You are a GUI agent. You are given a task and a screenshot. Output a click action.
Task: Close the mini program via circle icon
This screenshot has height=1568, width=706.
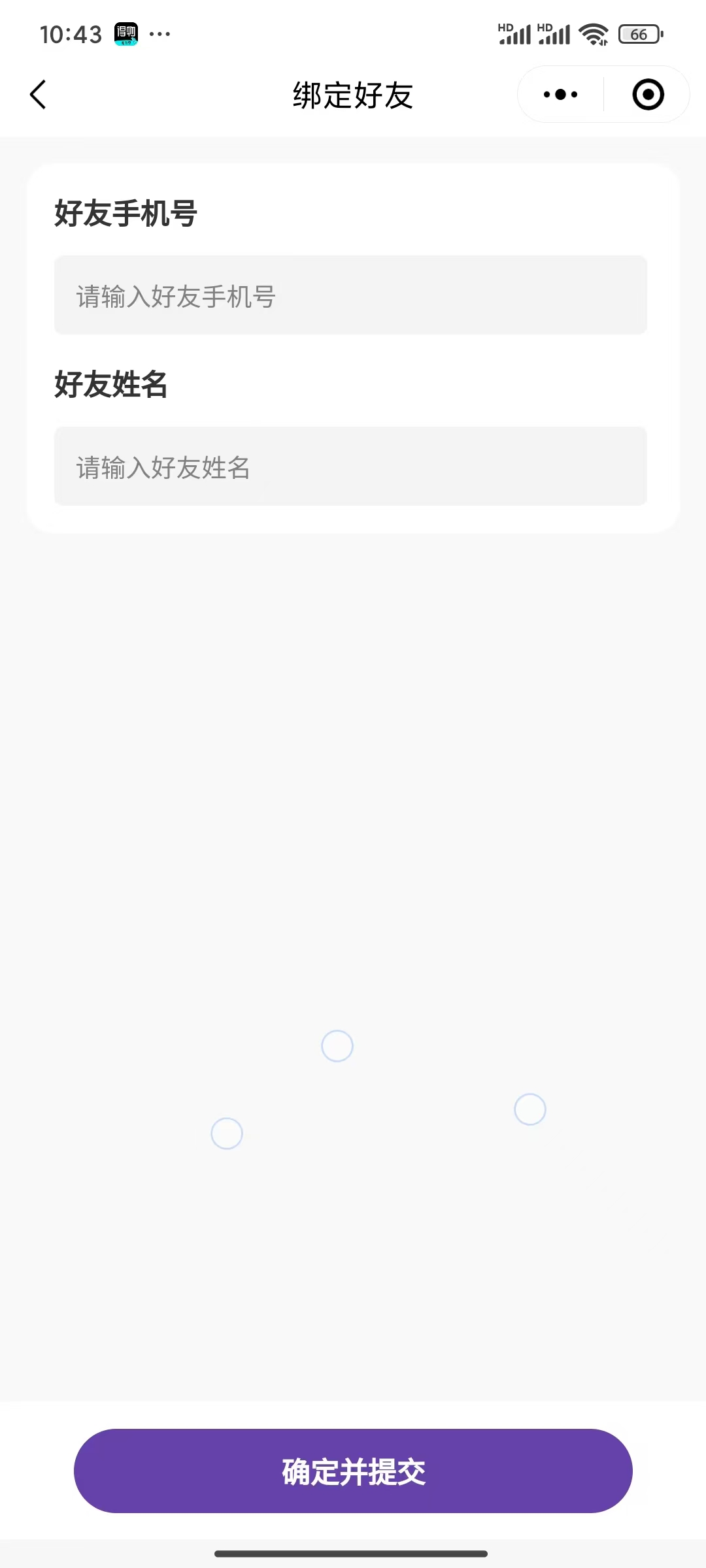click(648, 95)
